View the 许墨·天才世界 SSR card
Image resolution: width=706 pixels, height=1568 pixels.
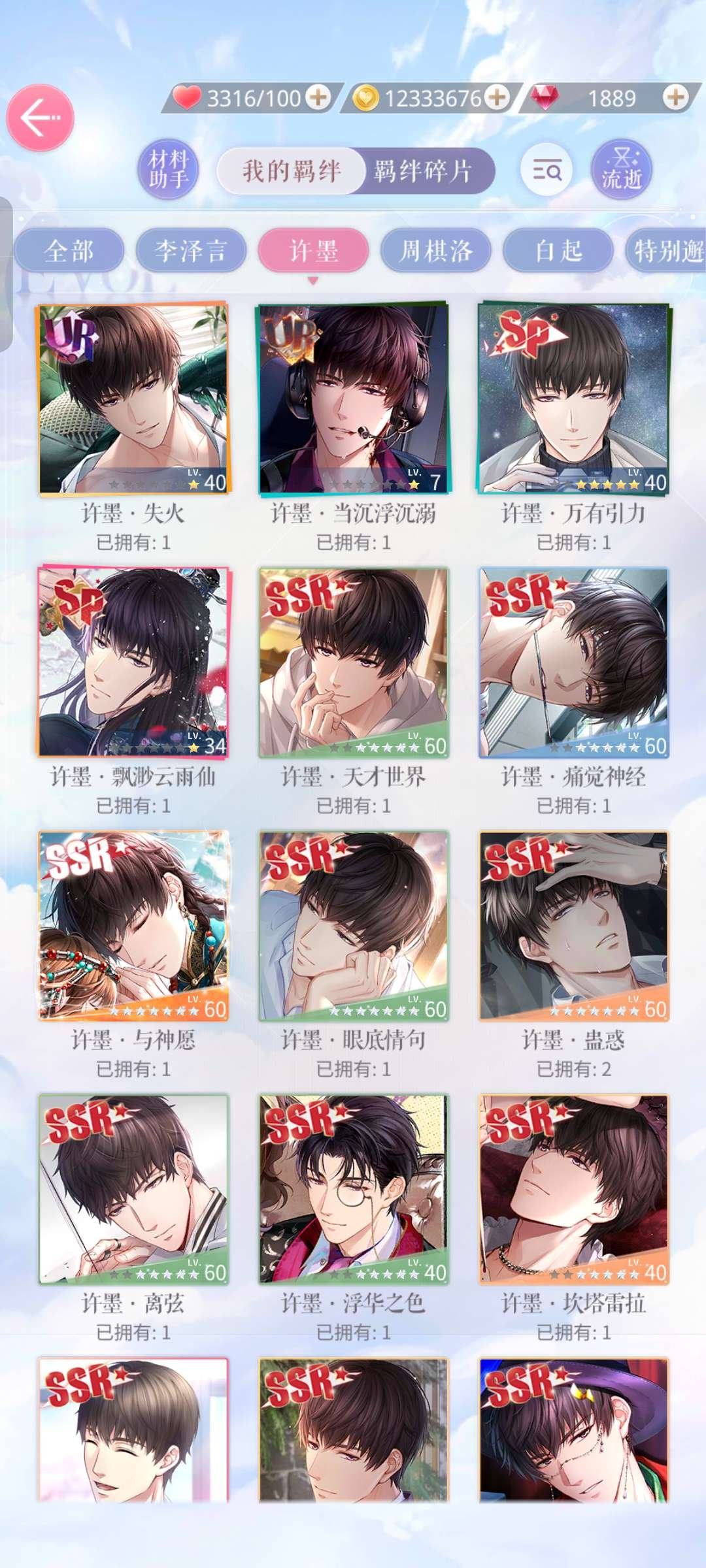point(353,662)
